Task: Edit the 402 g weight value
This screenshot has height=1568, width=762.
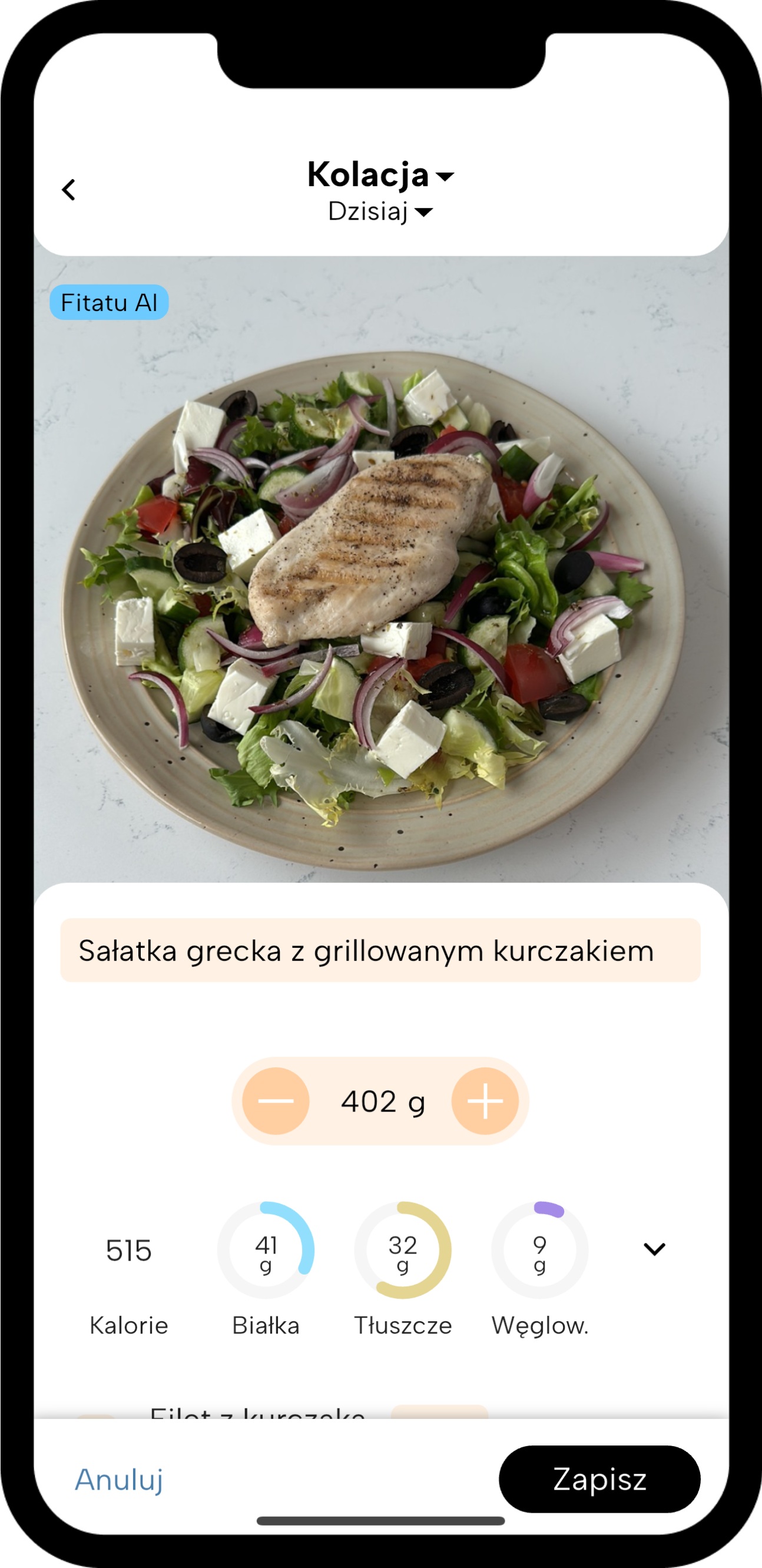Action: pyautogui.click(x=382, y=1101)
